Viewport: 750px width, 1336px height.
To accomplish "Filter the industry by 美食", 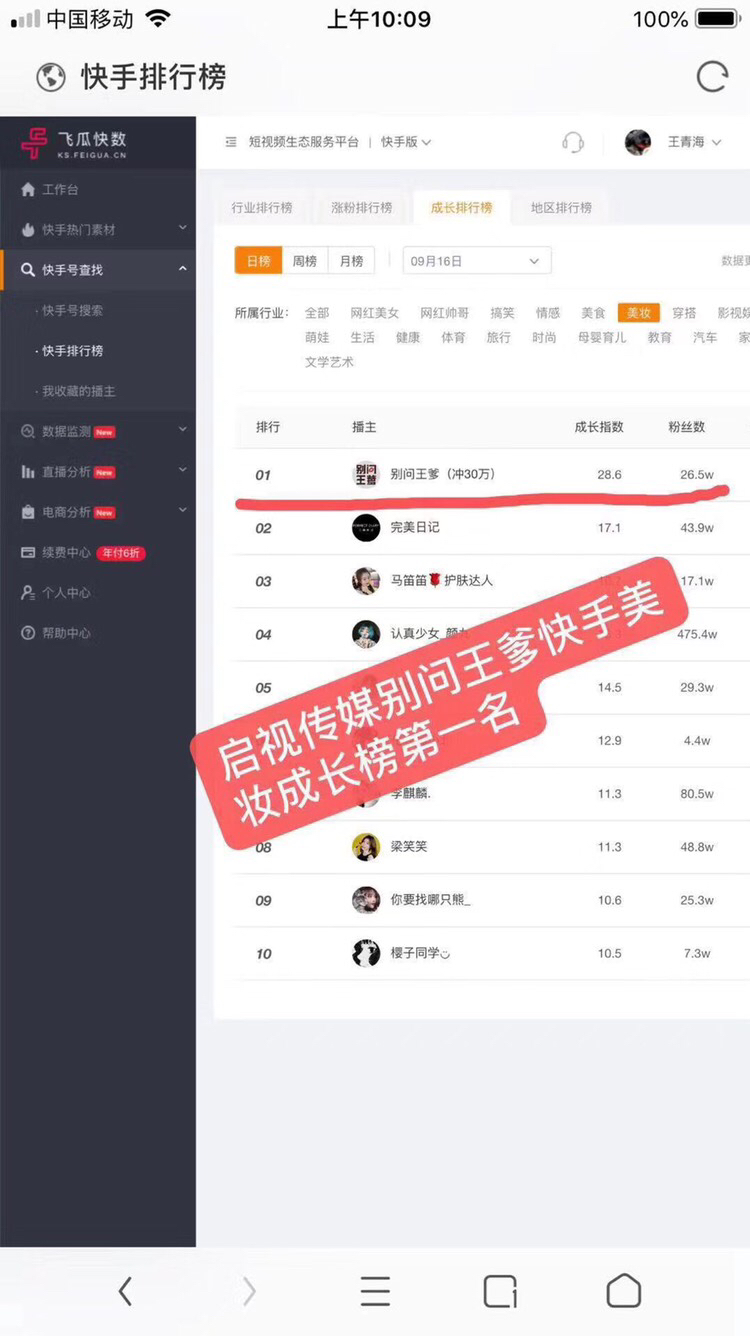I will coord(593,313).
